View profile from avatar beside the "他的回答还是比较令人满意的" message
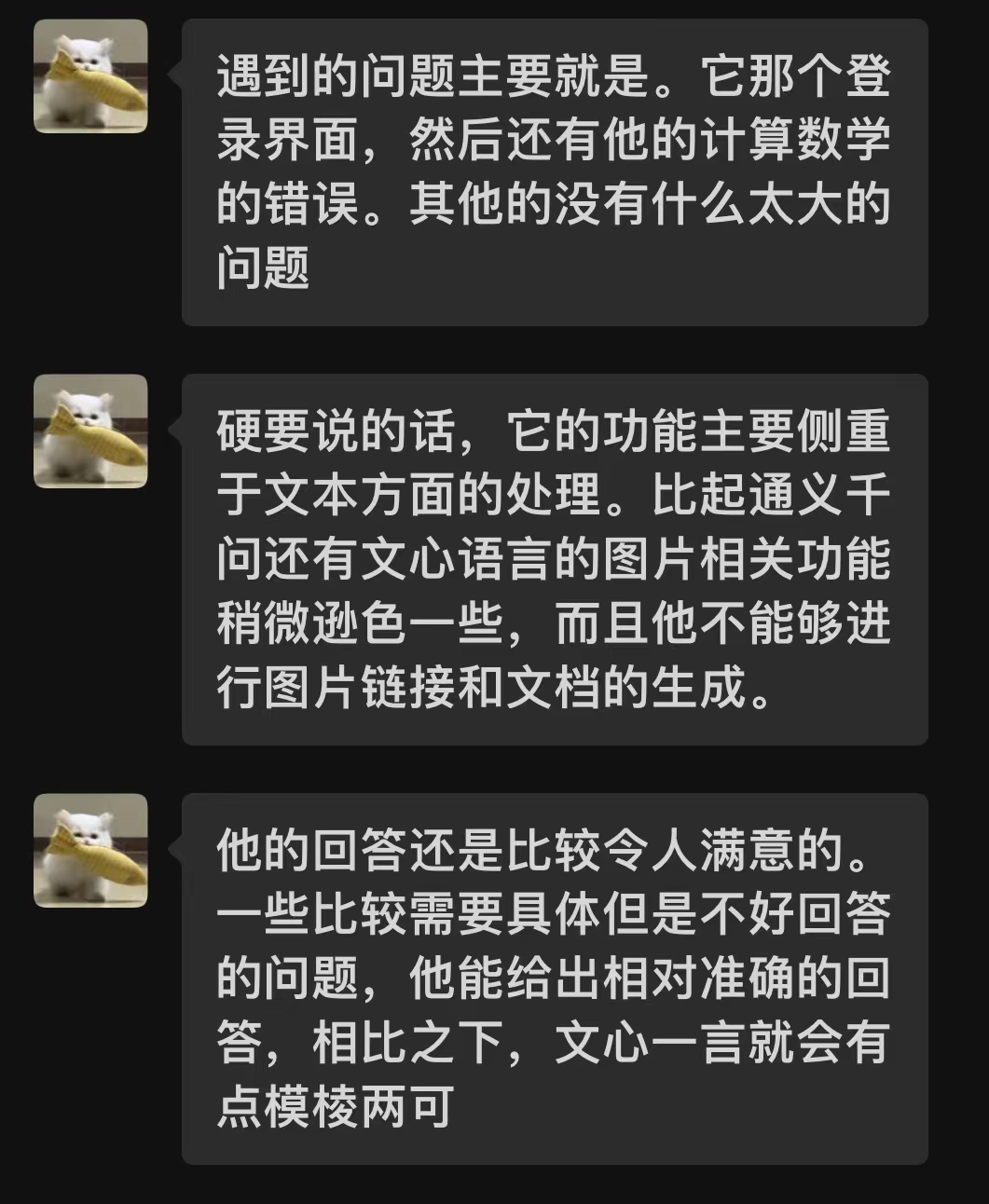Image resolution: width=989 pixels, height=1204 pixels. click(x=90, y=851)
